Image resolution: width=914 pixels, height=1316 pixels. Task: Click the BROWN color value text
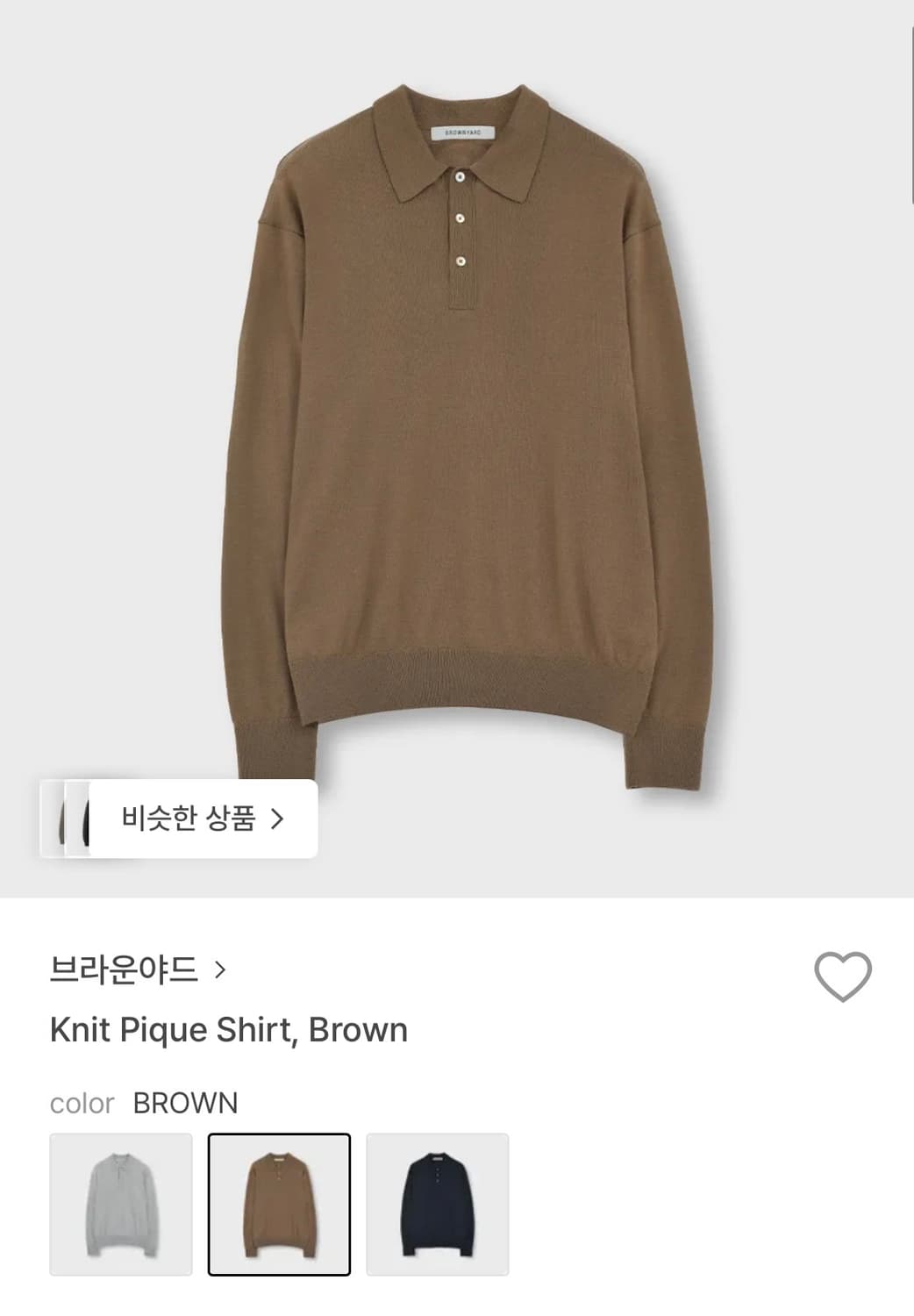tap(186, 1103)
